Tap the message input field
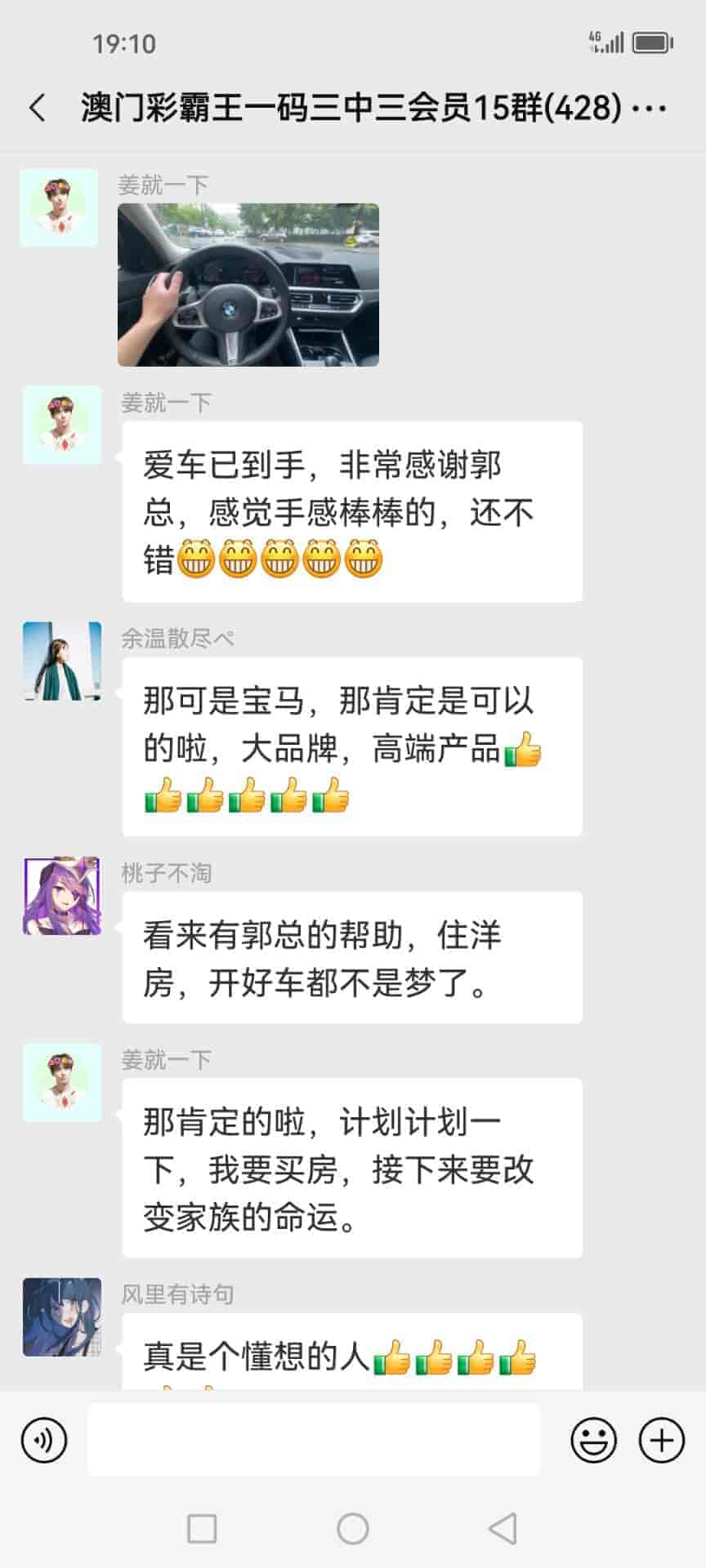This screenshot has width=706, height=1568. (x=314, y=1440)
